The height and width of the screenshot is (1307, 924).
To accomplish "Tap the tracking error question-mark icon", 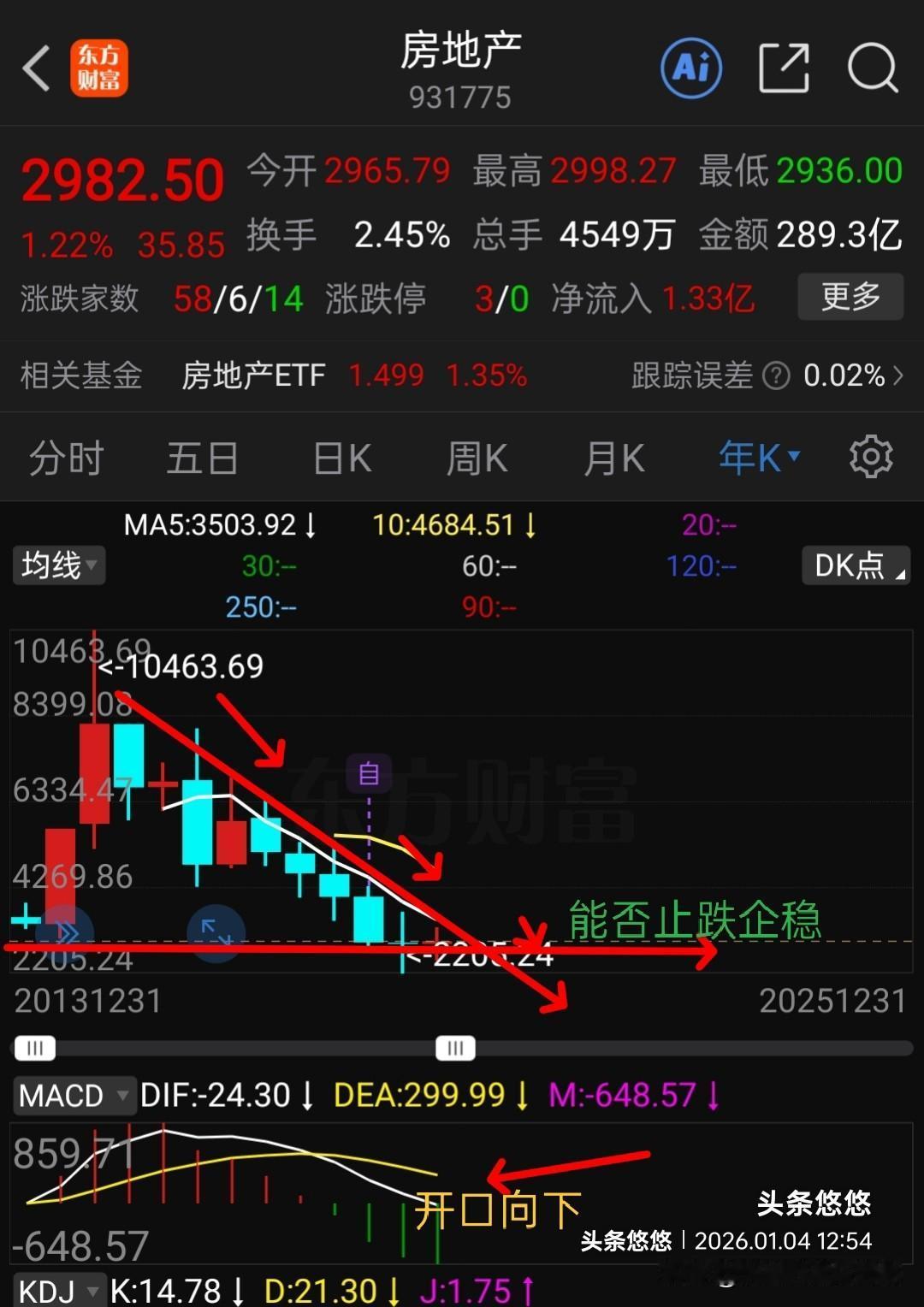I will [776, 376].
